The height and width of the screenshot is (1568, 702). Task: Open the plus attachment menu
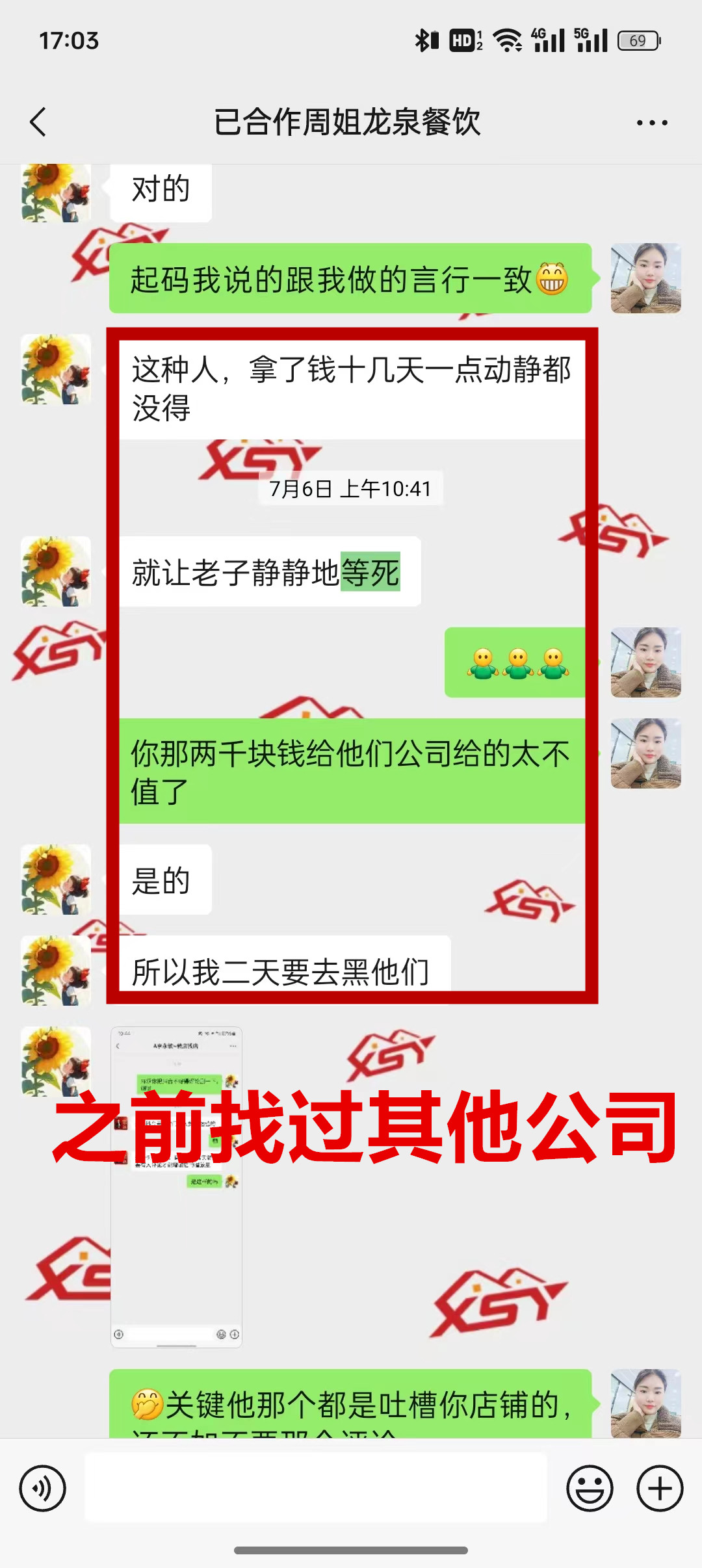point(659,1488)
